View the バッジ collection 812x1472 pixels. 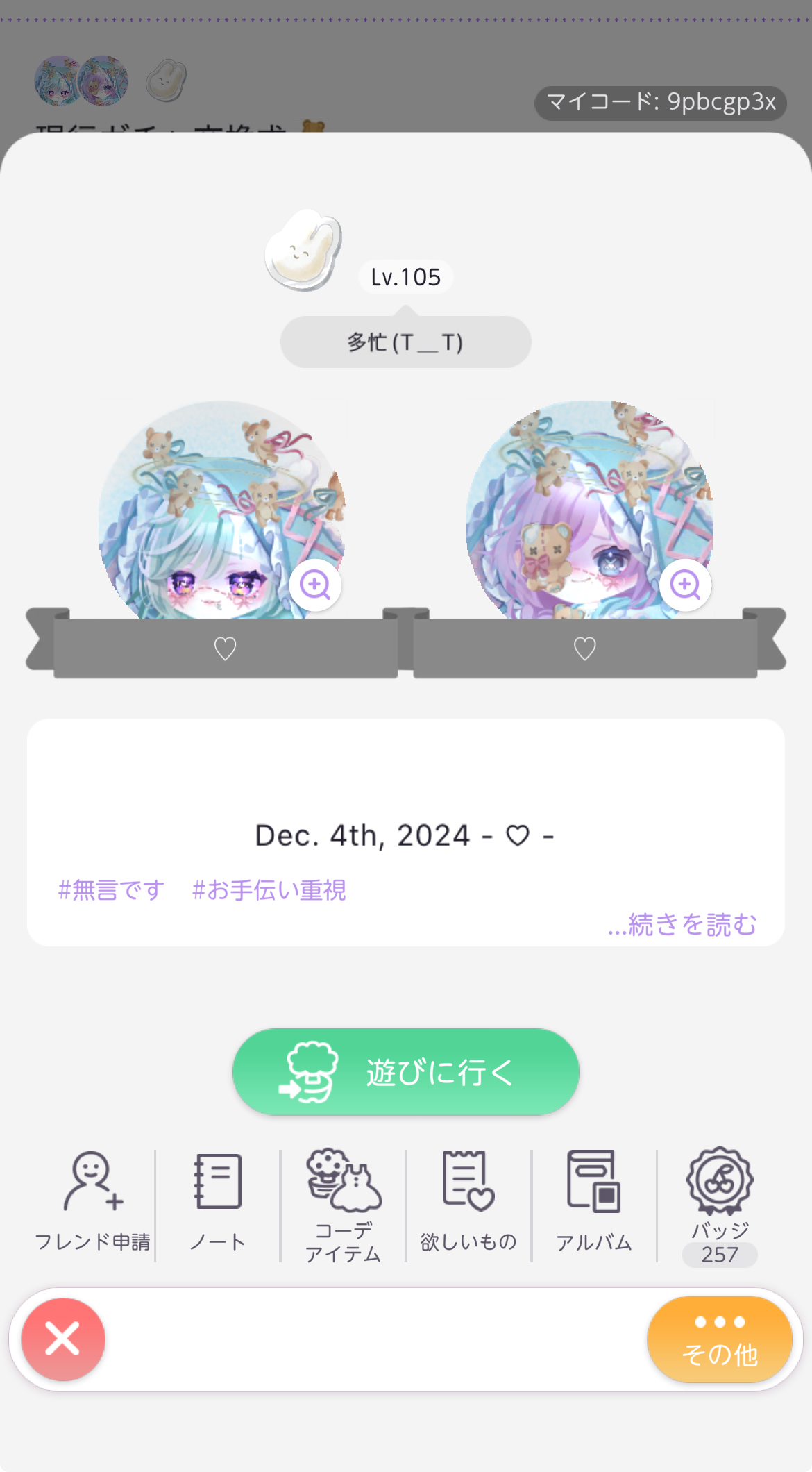720,1206
